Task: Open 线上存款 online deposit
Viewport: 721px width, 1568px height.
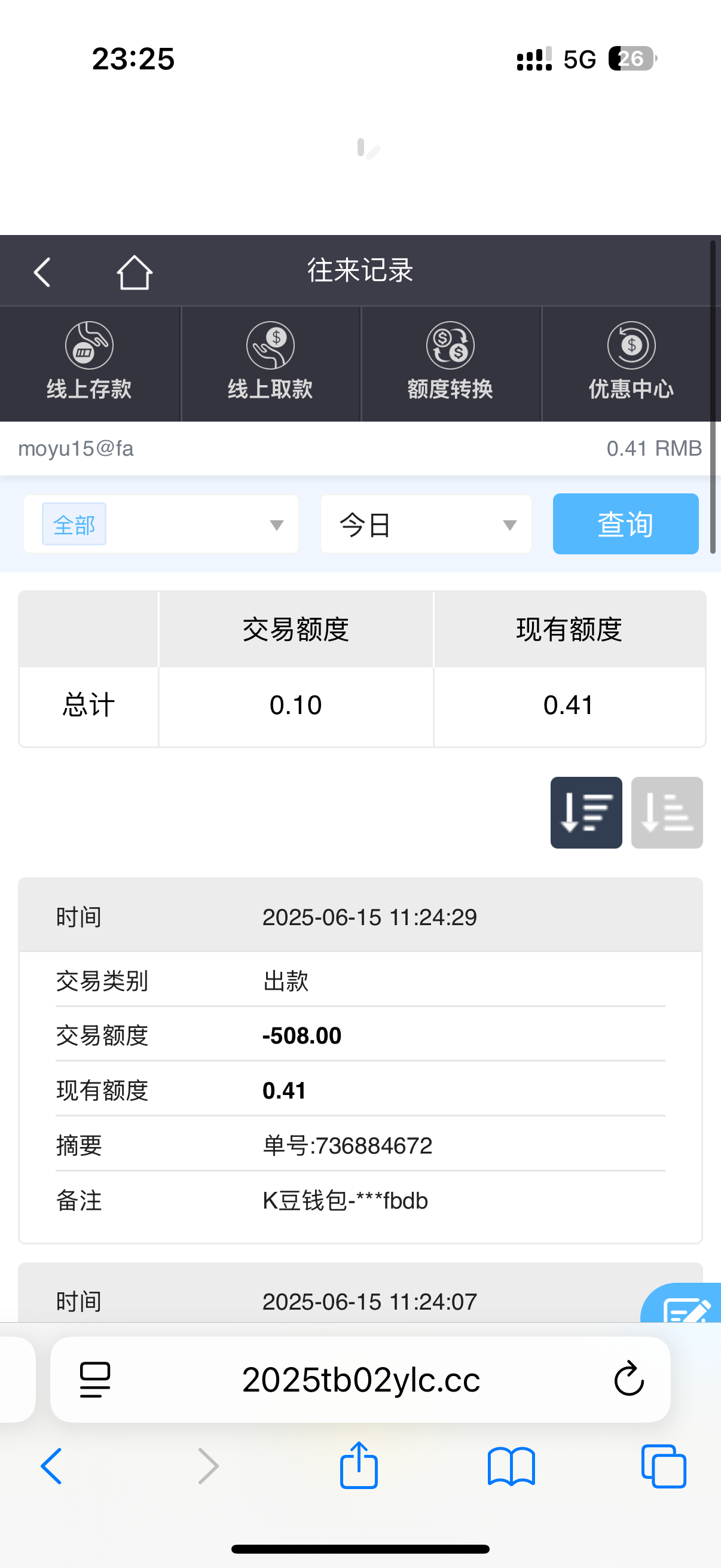Action: pyautogui.click(x=90, y=363)
